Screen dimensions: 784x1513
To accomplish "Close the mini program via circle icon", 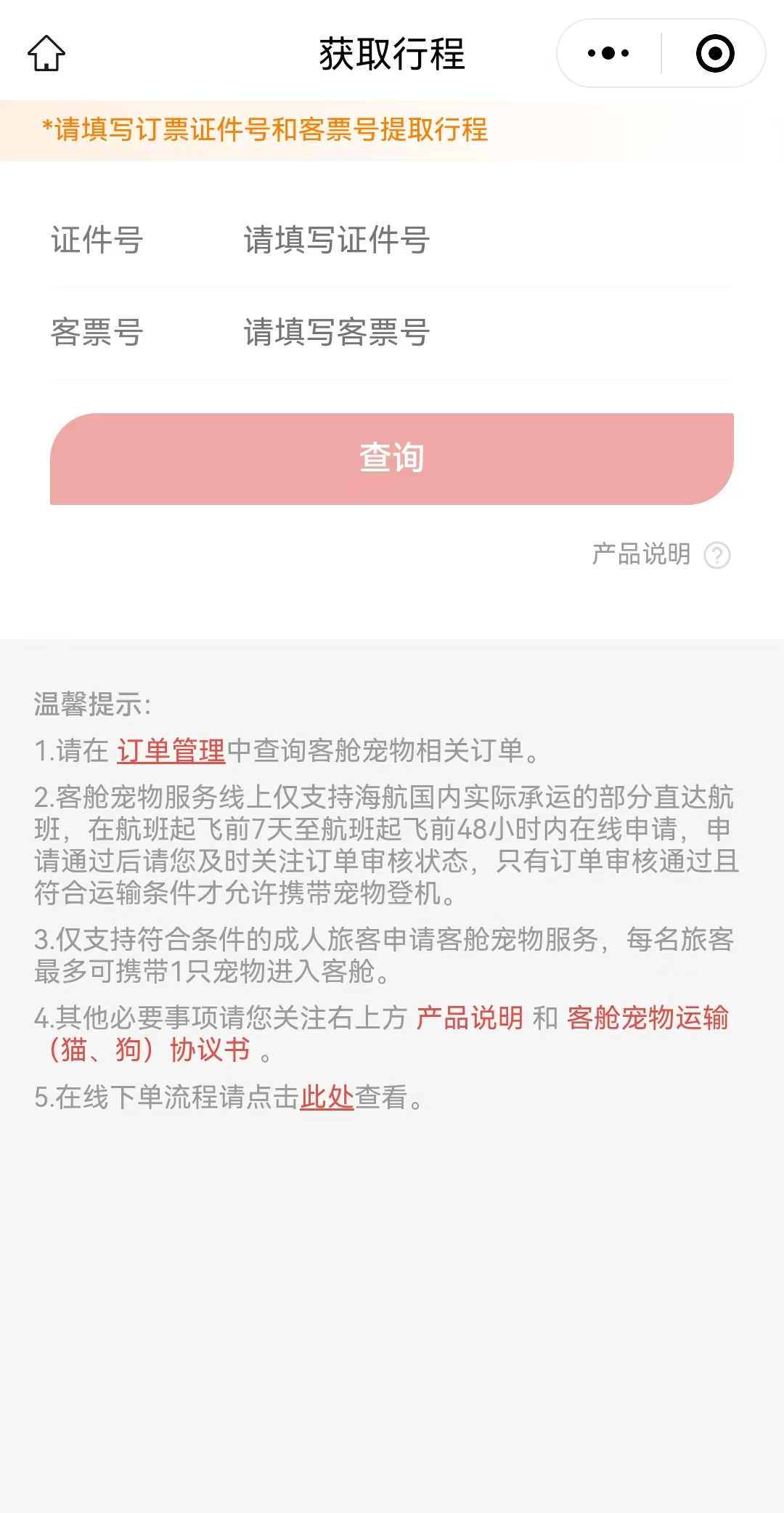I will coord(715,54).
